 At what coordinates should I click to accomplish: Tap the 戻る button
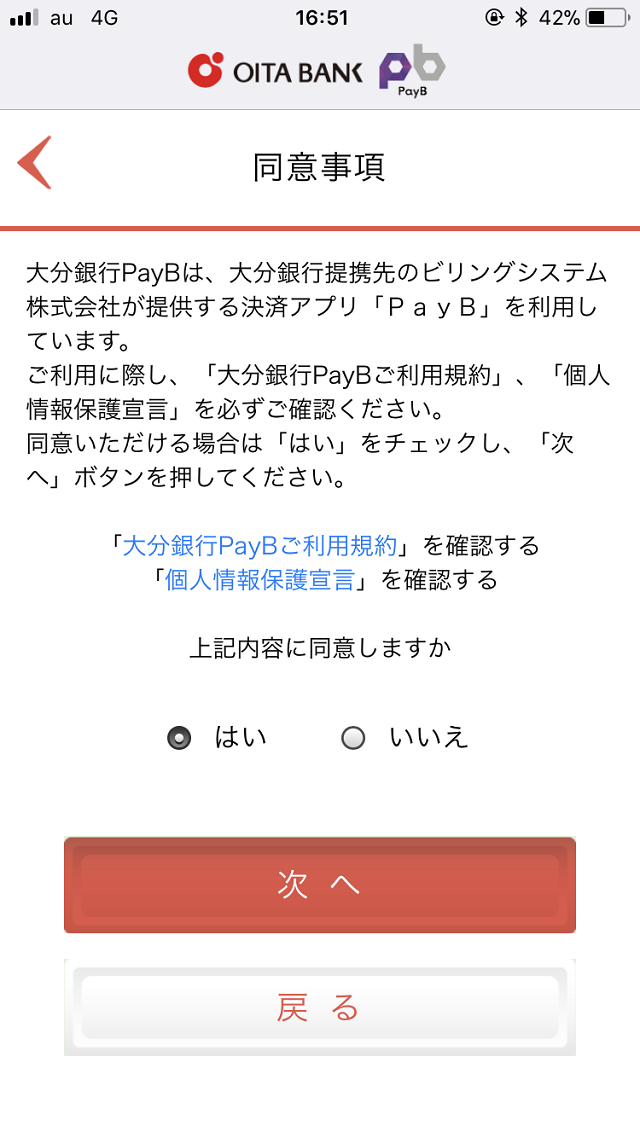[320, 1008]
